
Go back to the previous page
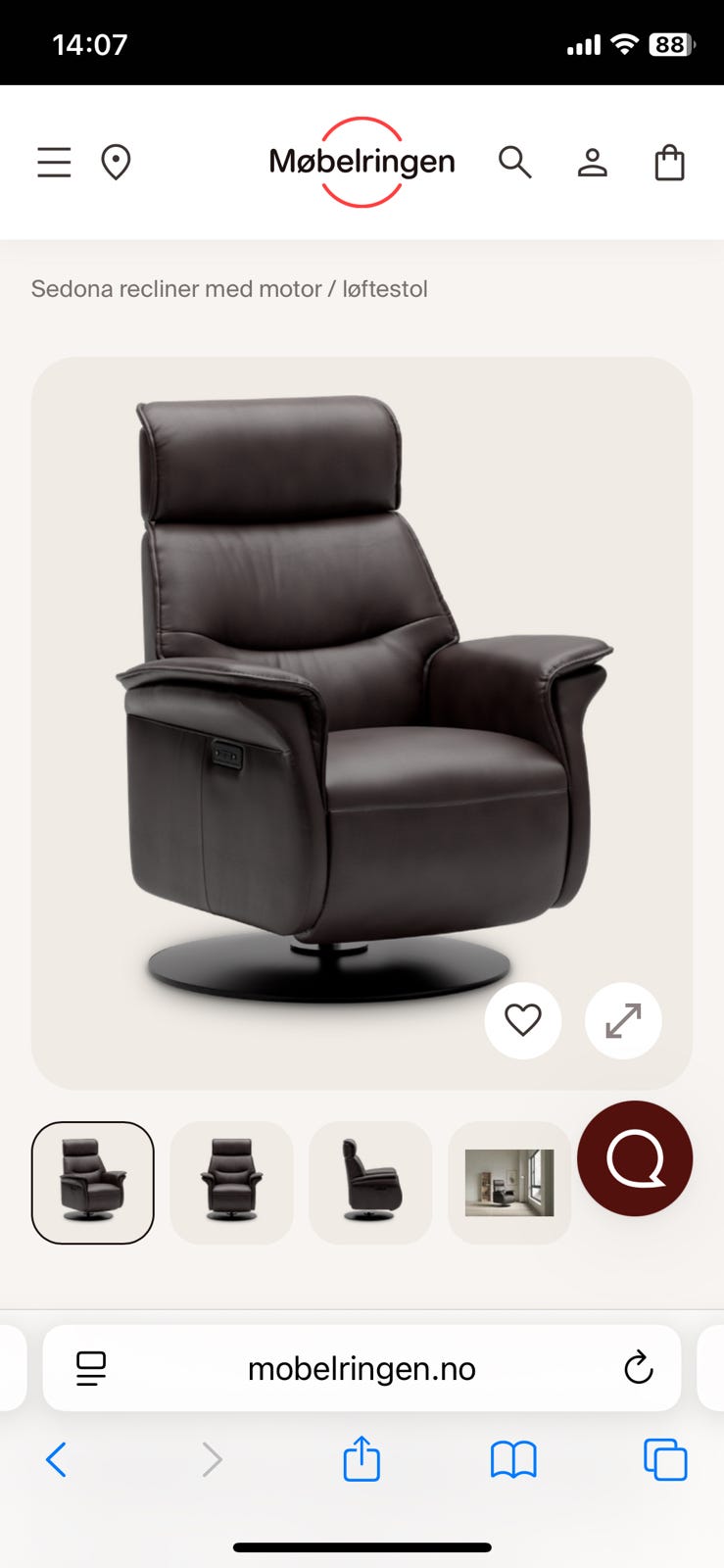pyautogui.click(x=57, y=1459)
